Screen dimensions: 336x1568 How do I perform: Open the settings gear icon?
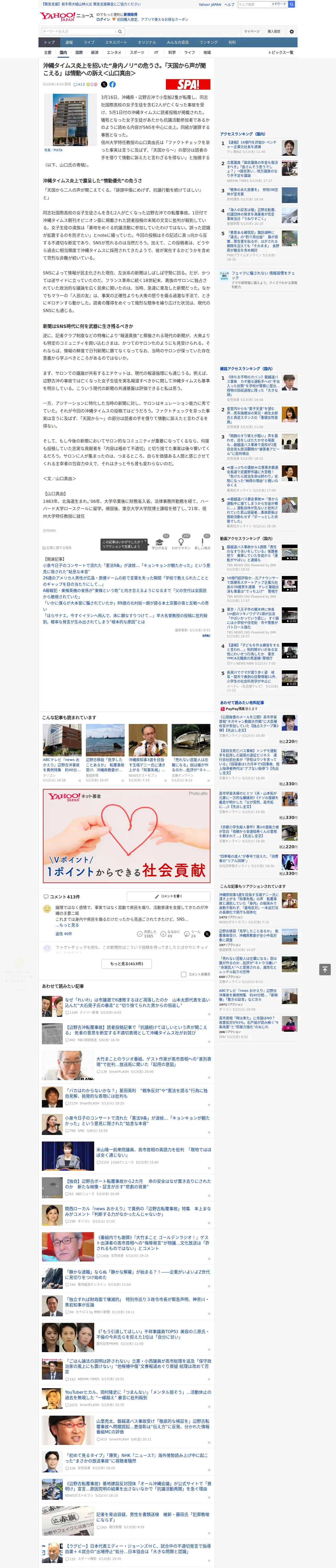tap(292, 31)
